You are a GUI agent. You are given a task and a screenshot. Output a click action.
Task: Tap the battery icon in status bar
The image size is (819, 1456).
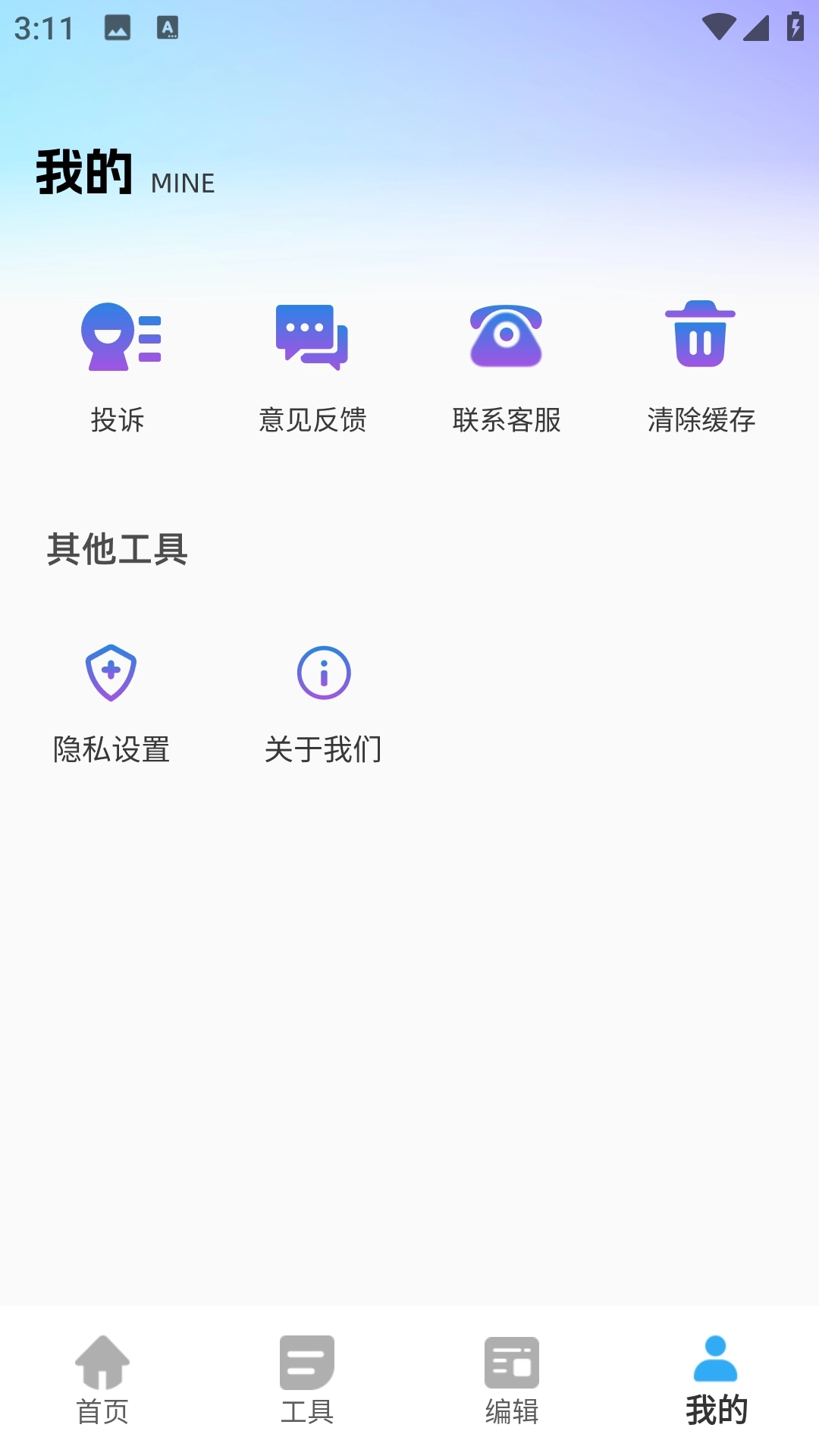(x=795, y=27)
